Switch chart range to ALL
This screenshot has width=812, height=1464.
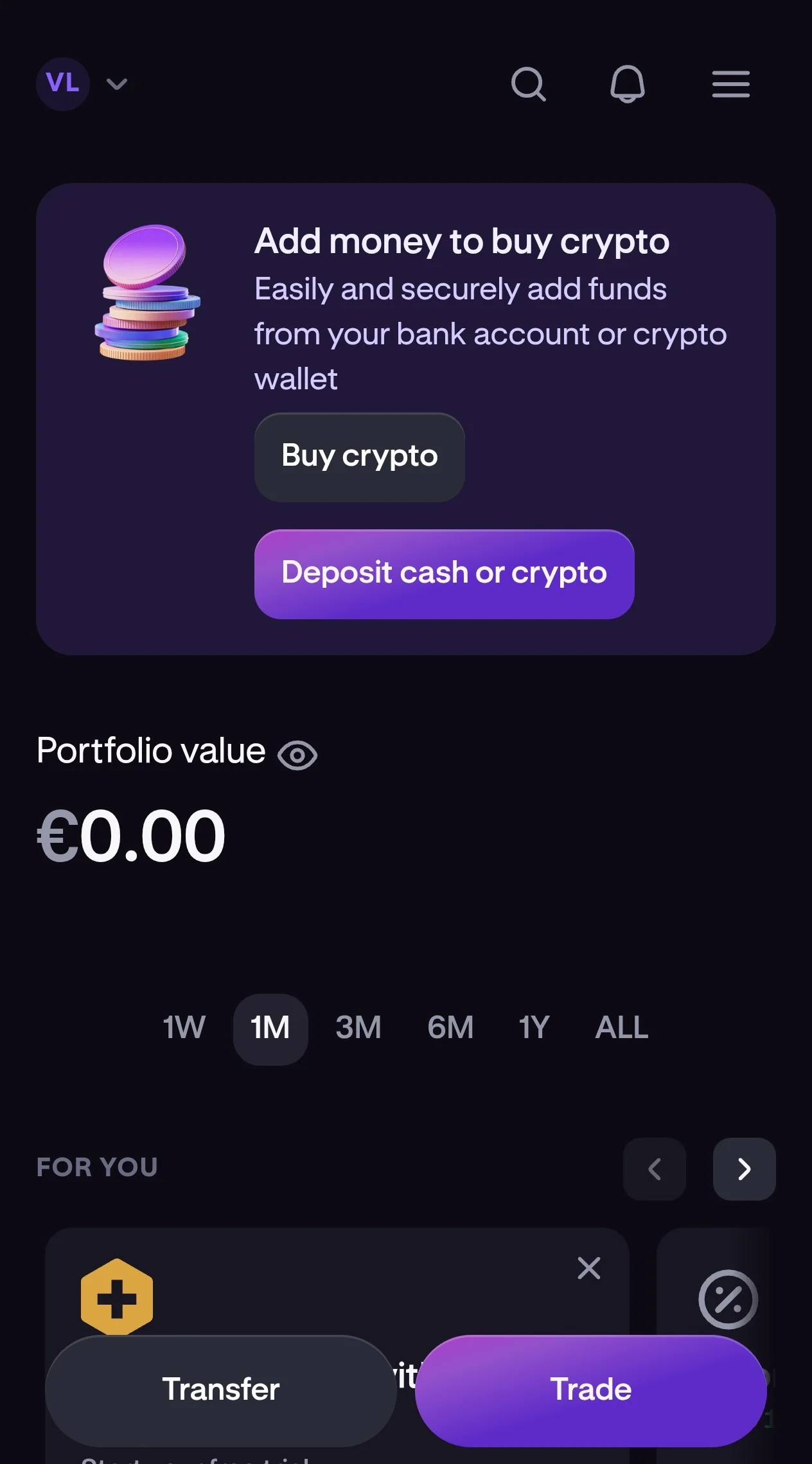pyautogui.click(x=622, y=1027)
